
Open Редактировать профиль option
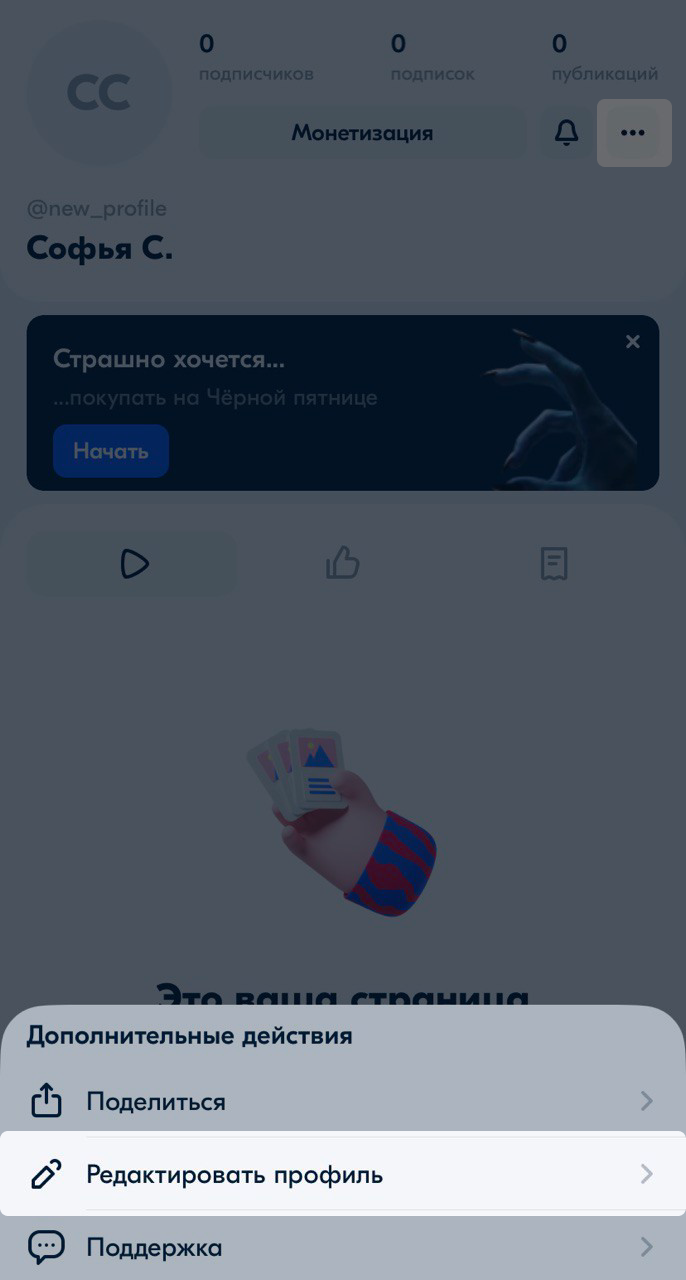(342, 1174)
